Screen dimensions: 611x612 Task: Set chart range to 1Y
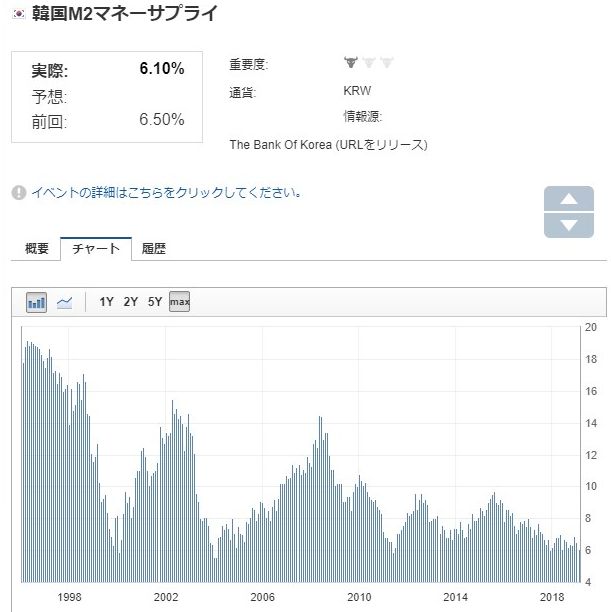(x=106, y=302)
